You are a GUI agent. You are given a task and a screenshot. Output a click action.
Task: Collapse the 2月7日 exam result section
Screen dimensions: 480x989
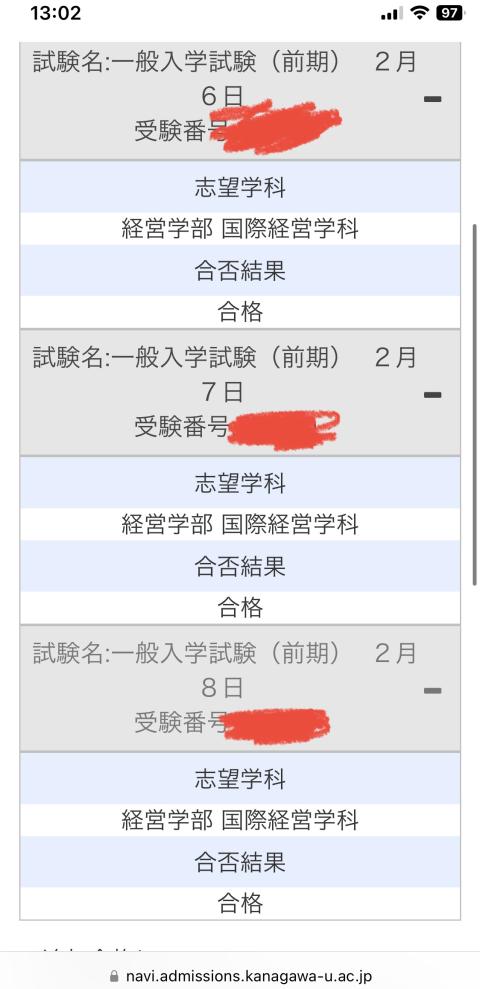pyautogui.click(x=432, y=395)
